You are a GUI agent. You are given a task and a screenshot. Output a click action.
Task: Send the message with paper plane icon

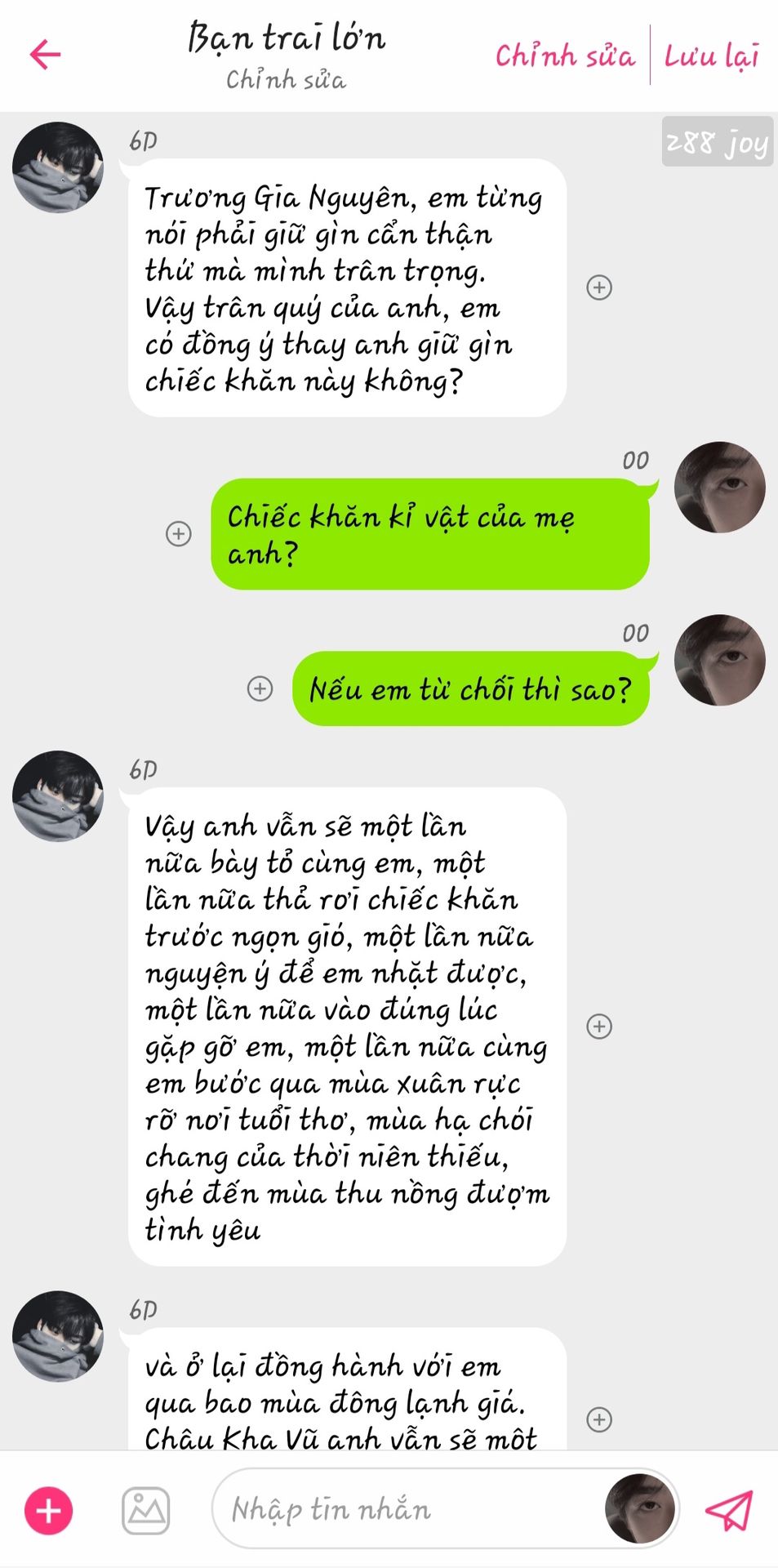point(728,1510)
